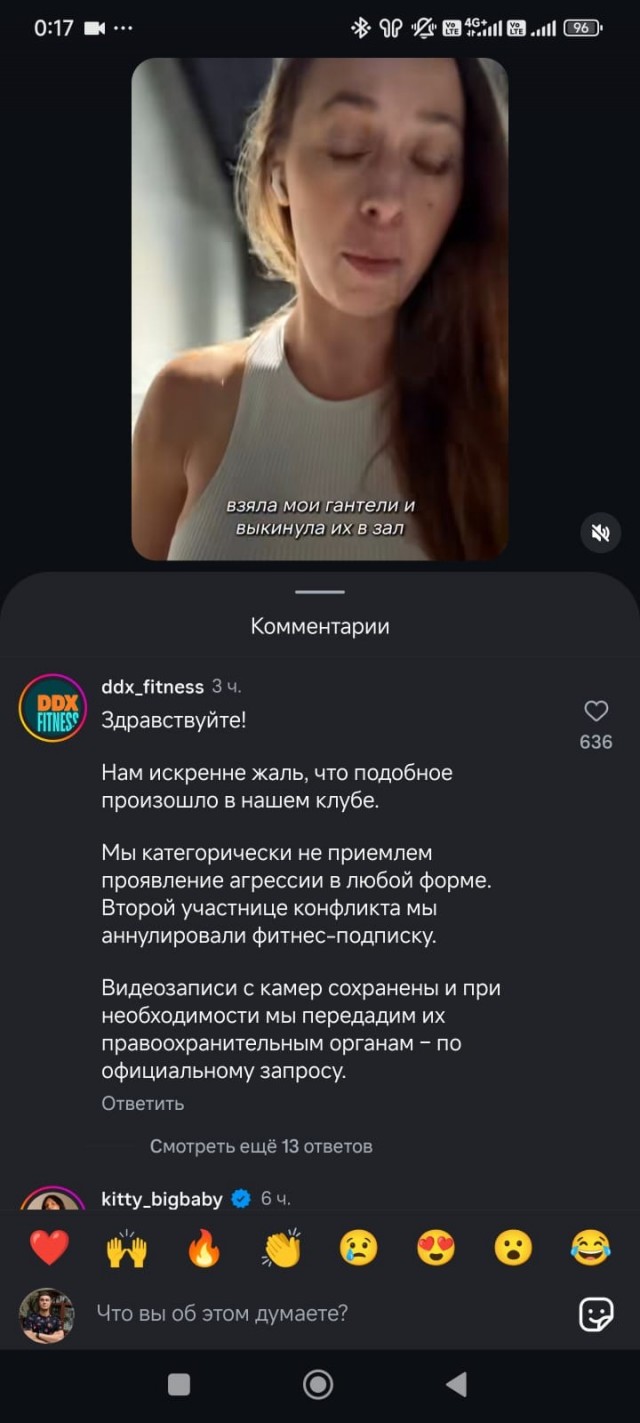Like the ddx_fitness comment
The width and height of the screenshot is (640, 1423).
click(596, 711)
